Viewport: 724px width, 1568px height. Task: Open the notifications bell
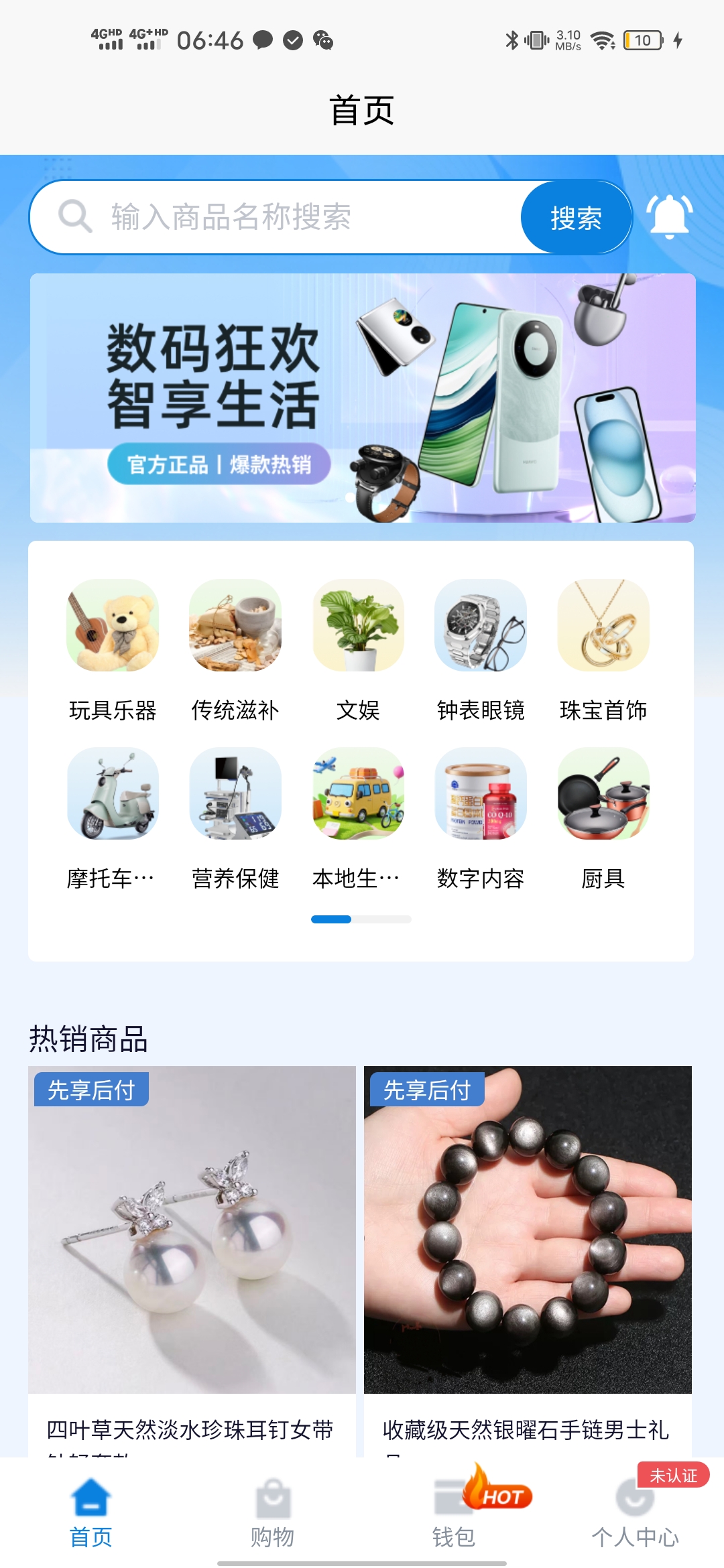click(x=669, y=216)
